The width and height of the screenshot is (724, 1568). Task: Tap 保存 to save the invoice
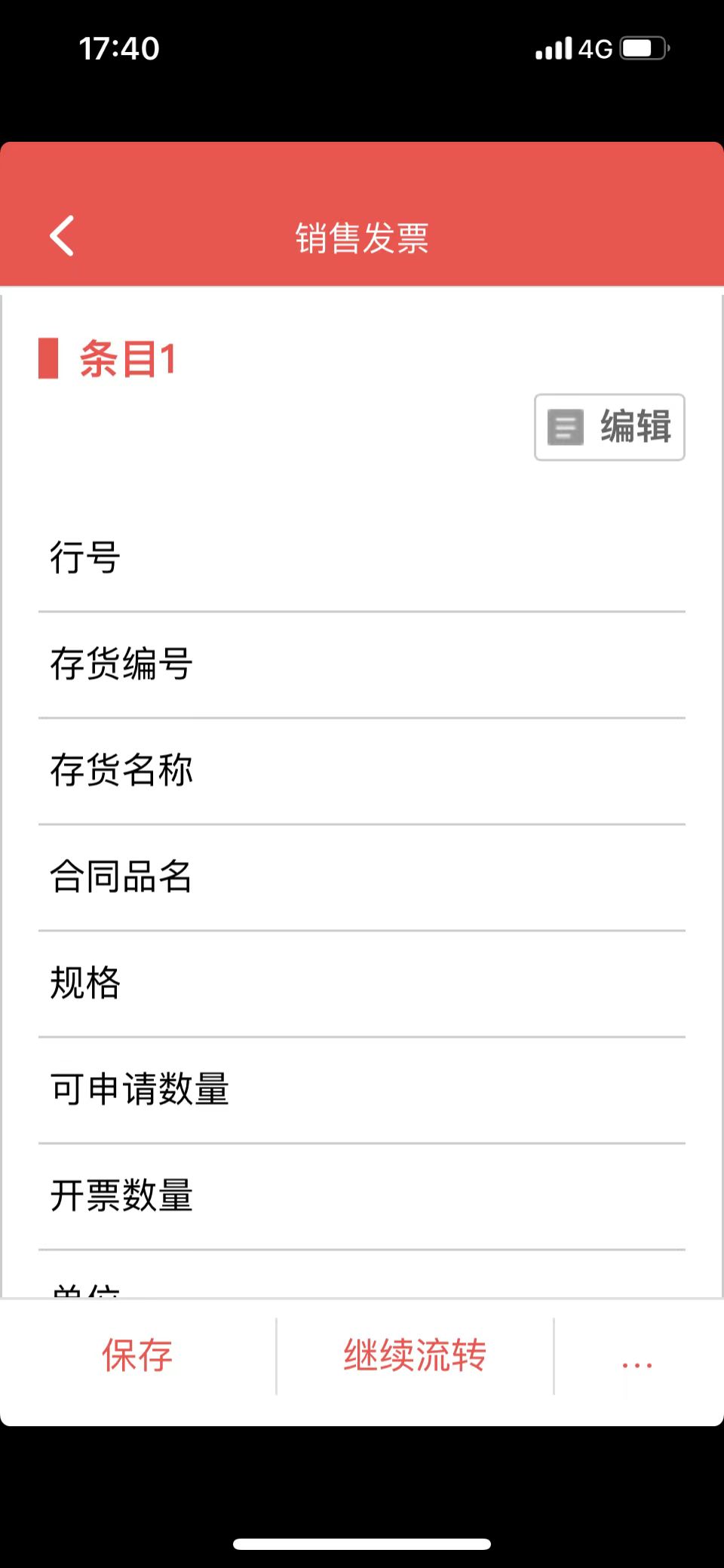137,1355
